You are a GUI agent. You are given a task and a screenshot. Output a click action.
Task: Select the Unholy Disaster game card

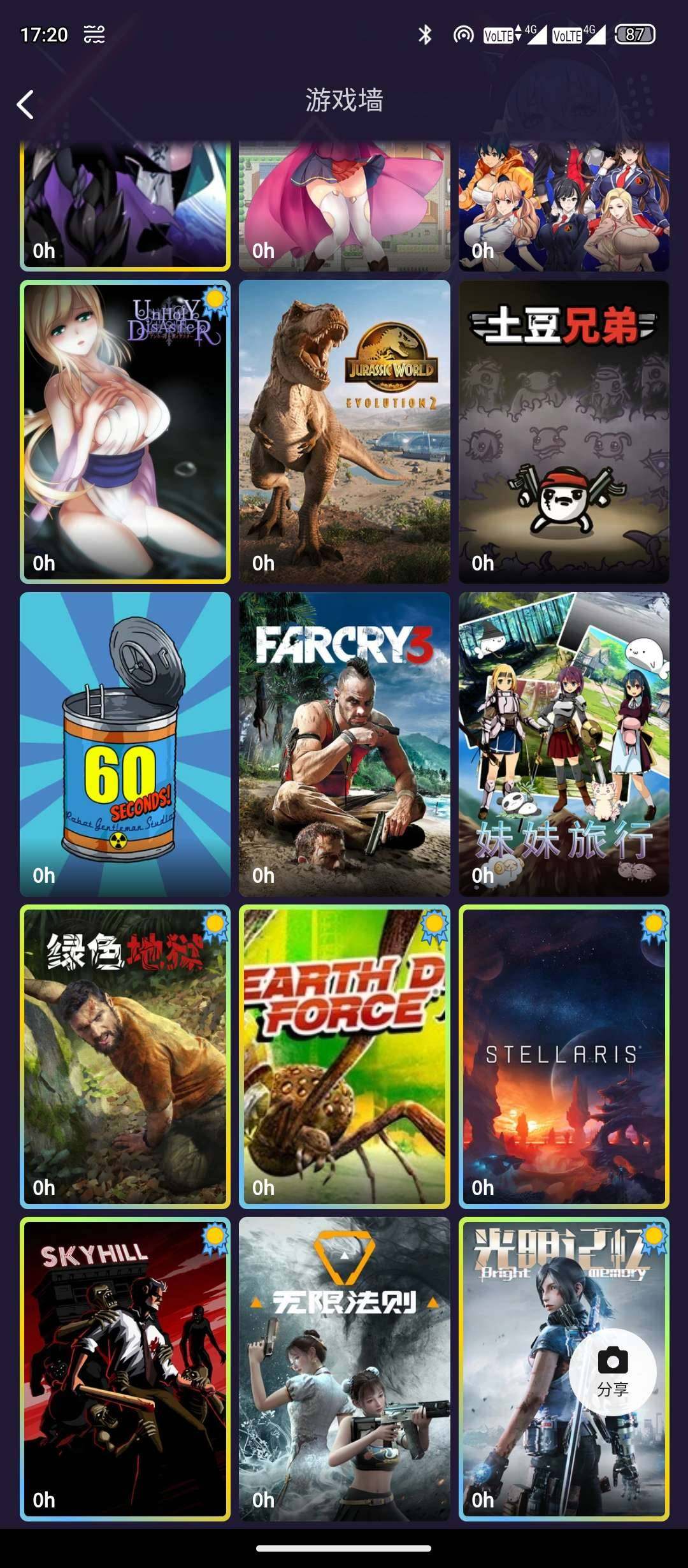pyautogui.click(x=125, y=432)
